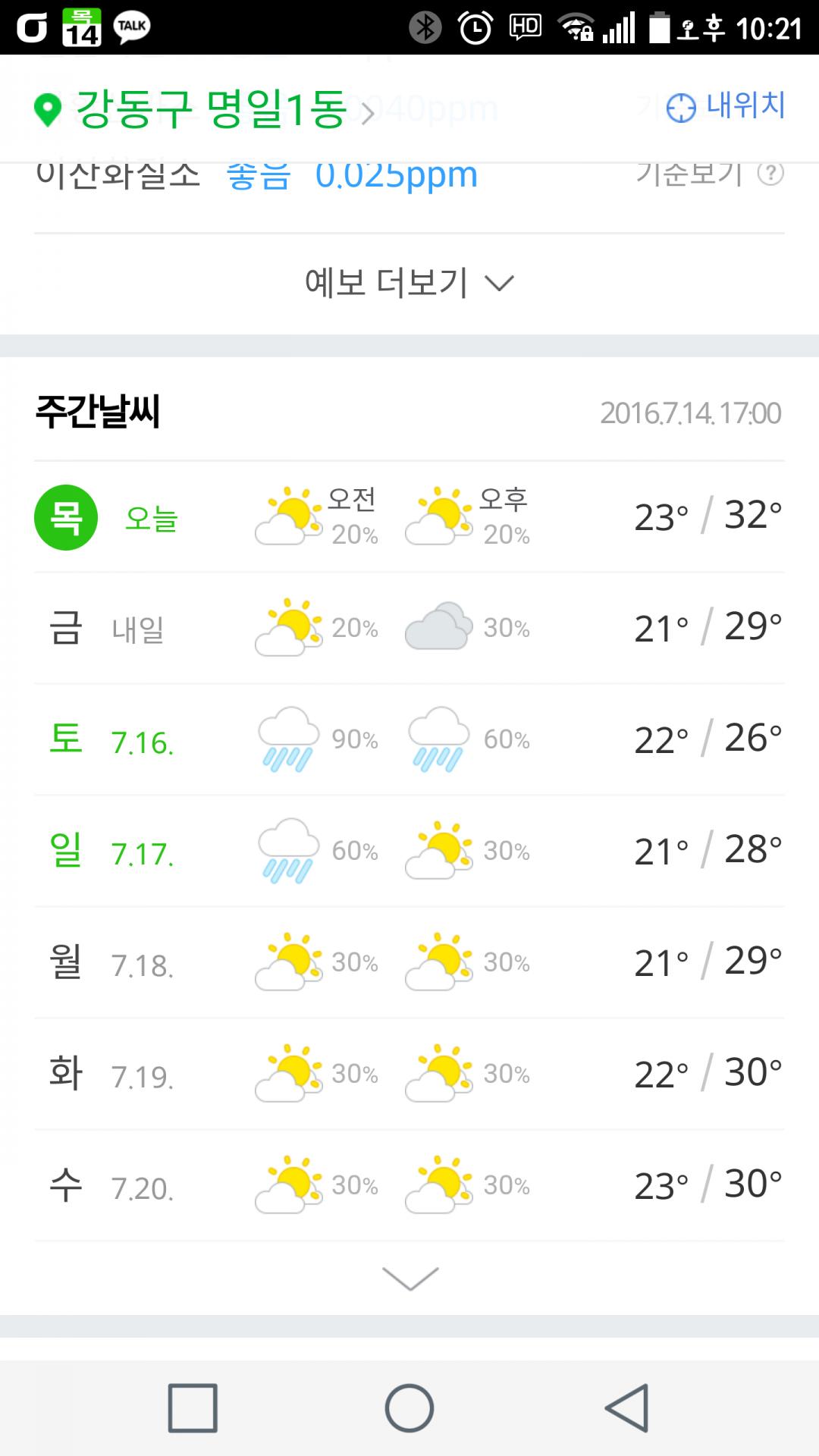Go to the home screen
This screenshot has height=1456, width=819.
click(x=409, y=1408)
